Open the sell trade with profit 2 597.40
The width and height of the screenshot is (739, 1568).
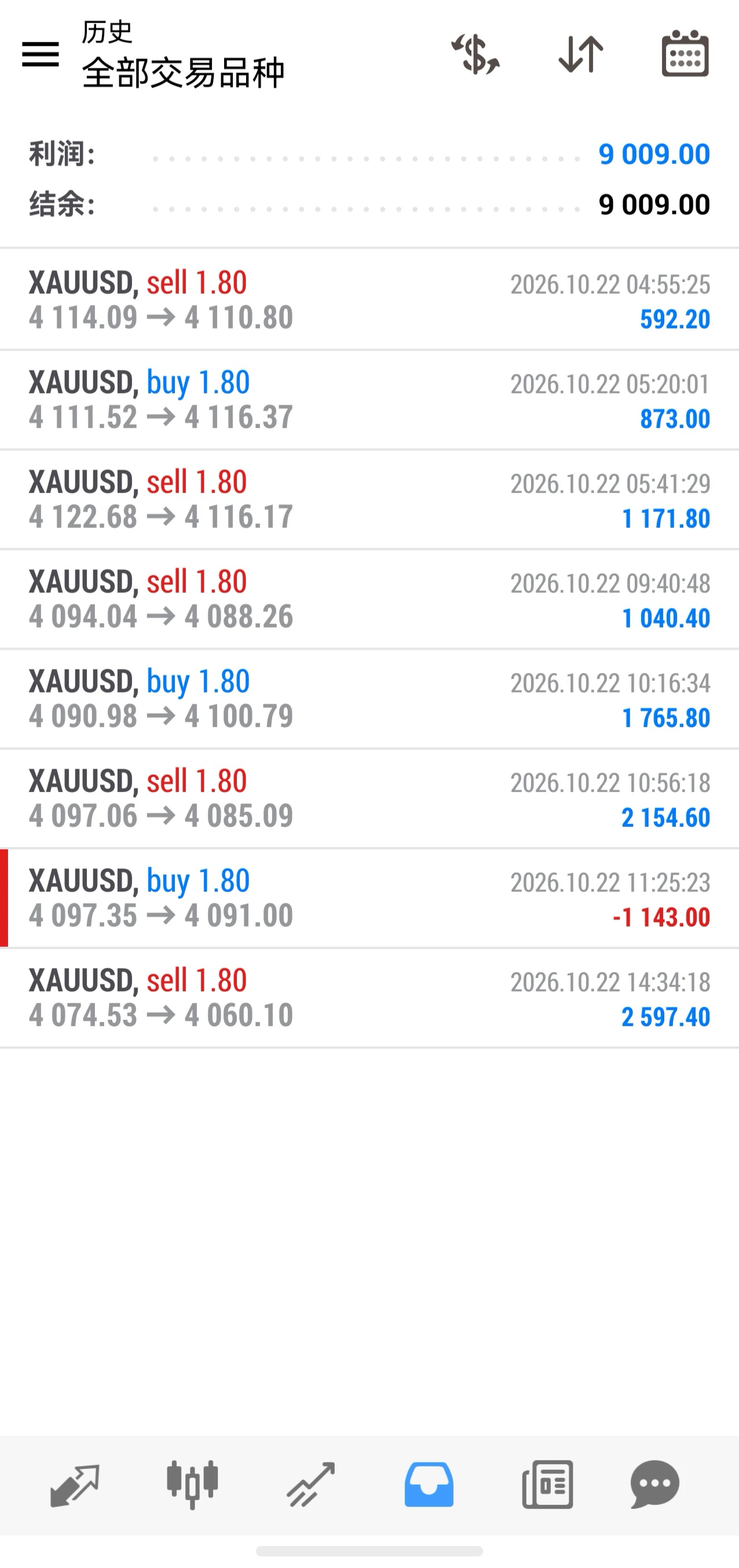[369, 998]
